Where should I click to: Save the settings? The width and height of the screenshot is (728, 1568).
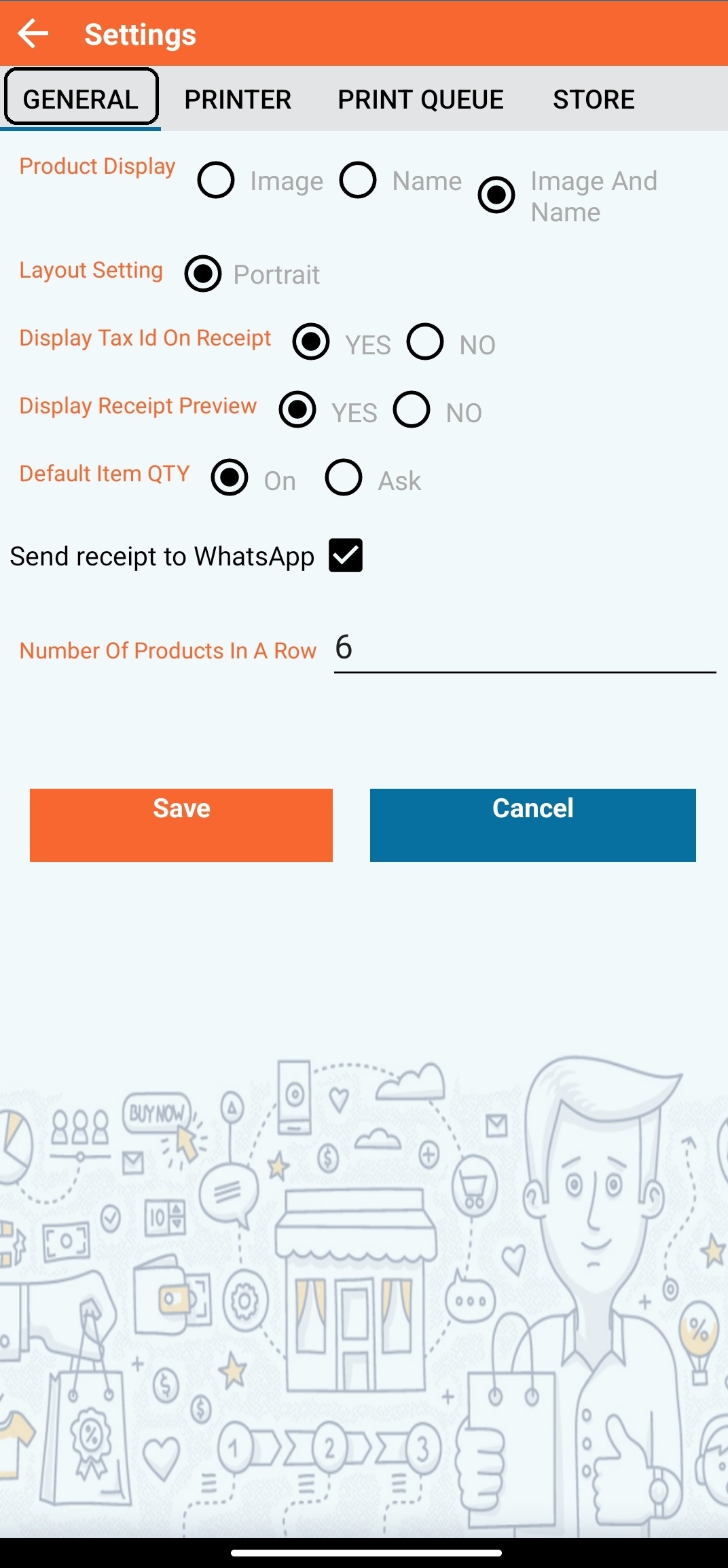coord(181,825)
